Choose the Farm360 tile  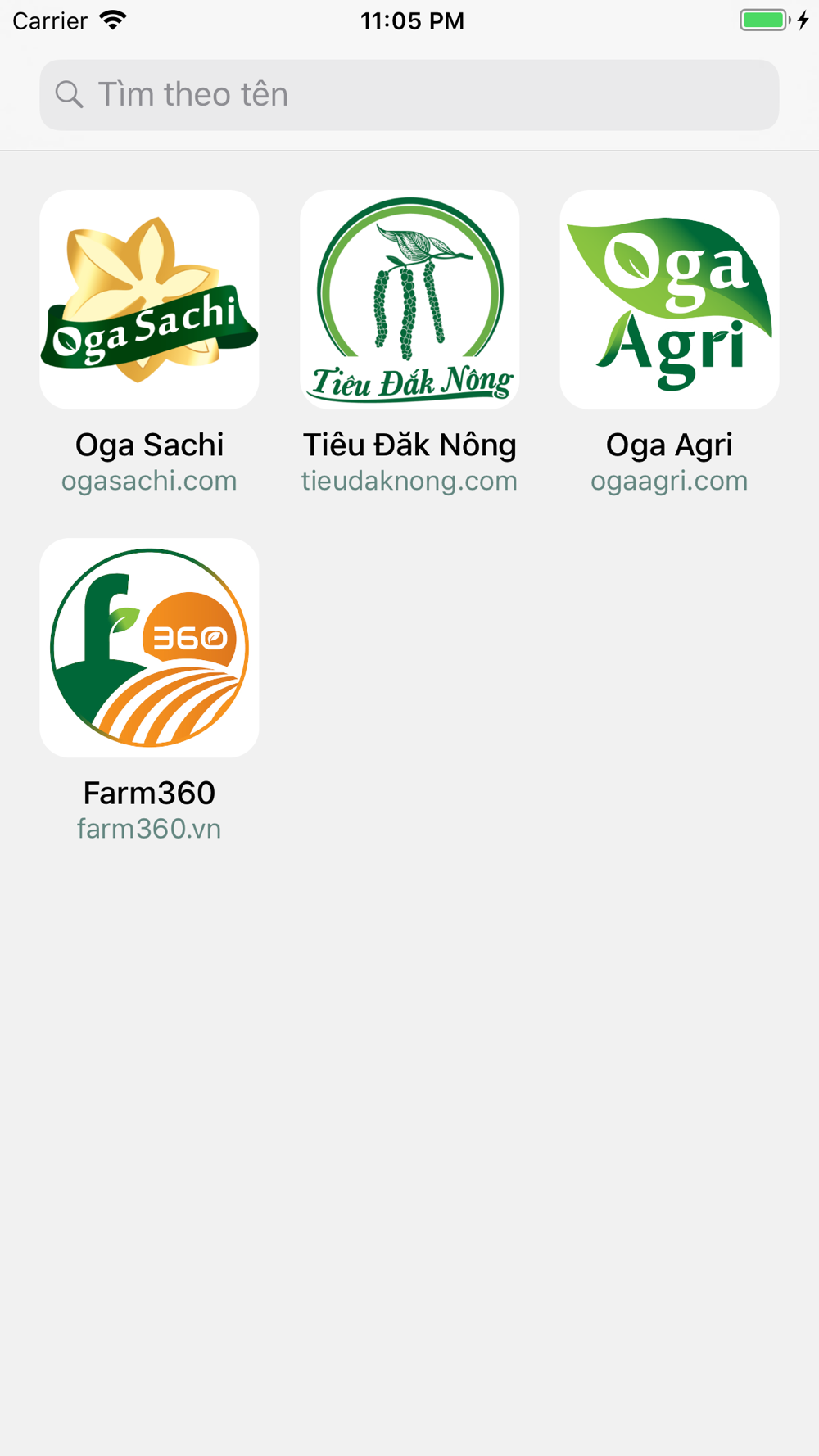click(149, 648)
